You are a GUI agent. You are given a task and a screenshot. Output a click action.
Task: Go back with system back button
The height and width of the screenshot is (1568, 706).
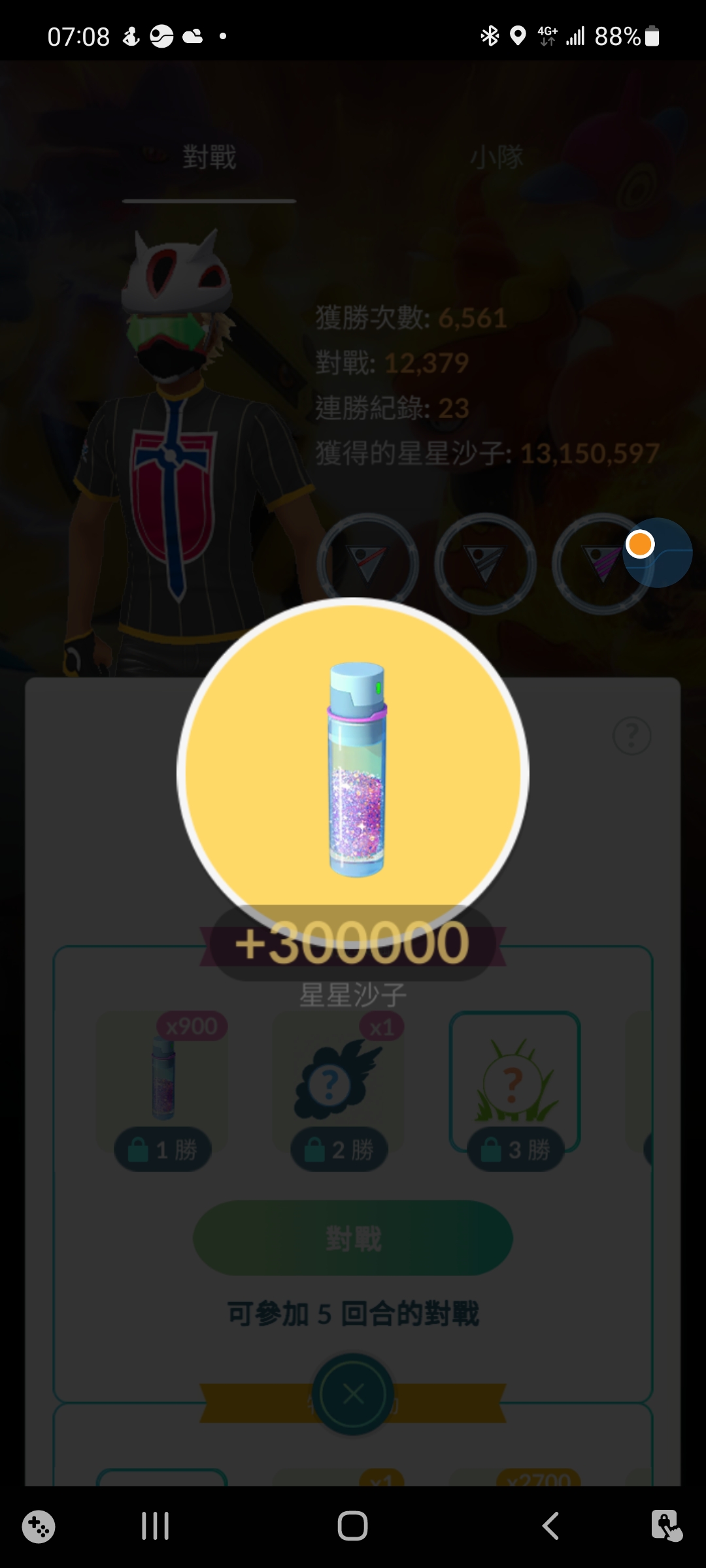(x=550, y=1526)
